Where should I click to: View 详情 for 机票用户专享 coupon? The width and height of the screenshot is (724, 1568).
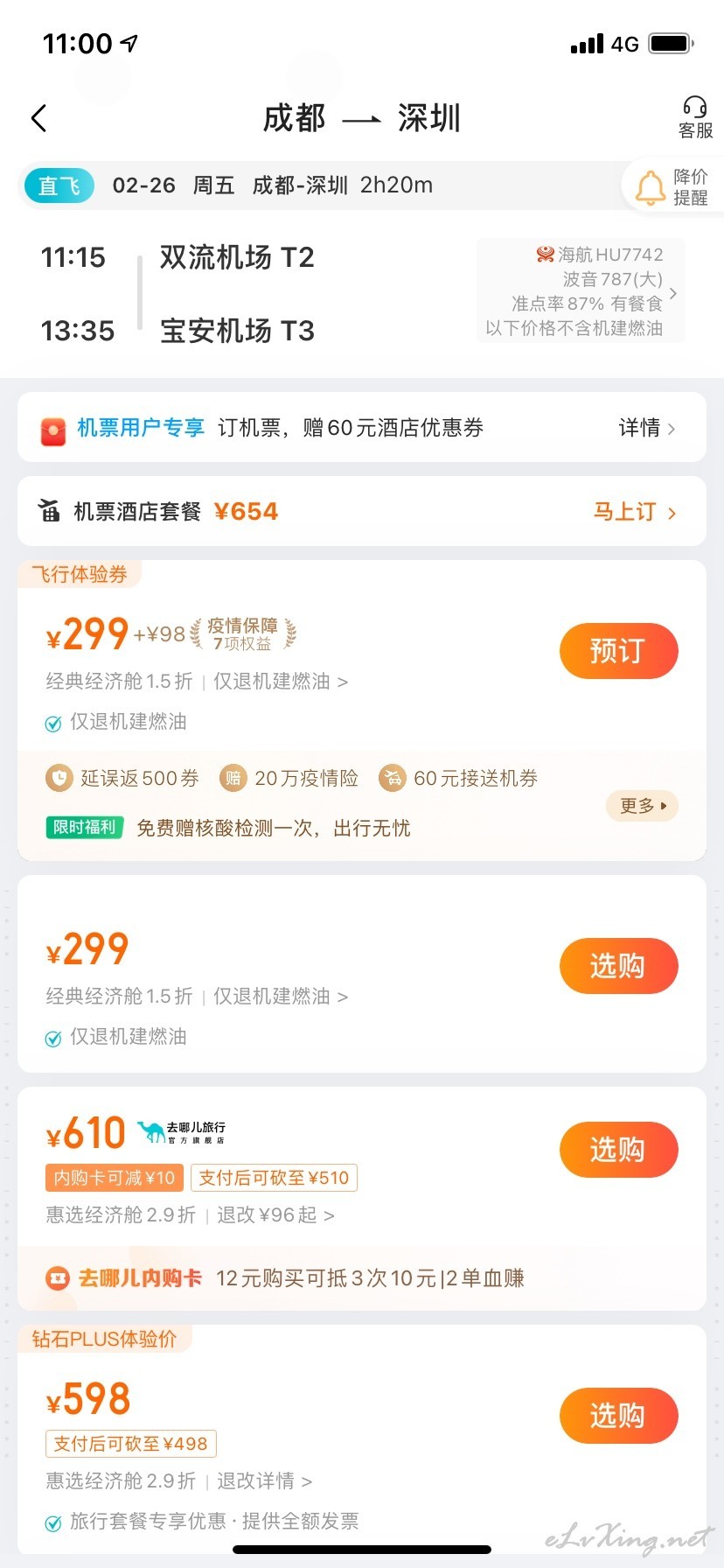647,428
